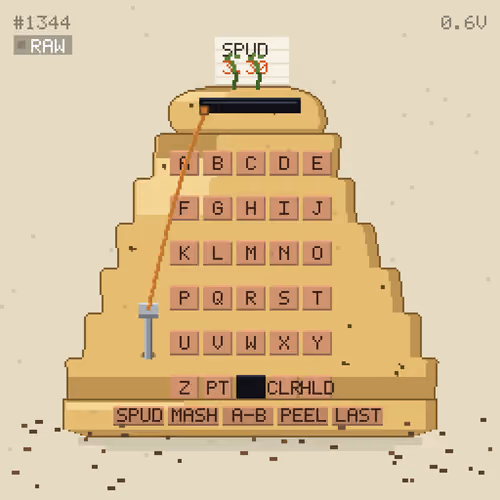Screen dimensions: 500x500
Task: Tap the M key
Action: (x=251, y=253)
